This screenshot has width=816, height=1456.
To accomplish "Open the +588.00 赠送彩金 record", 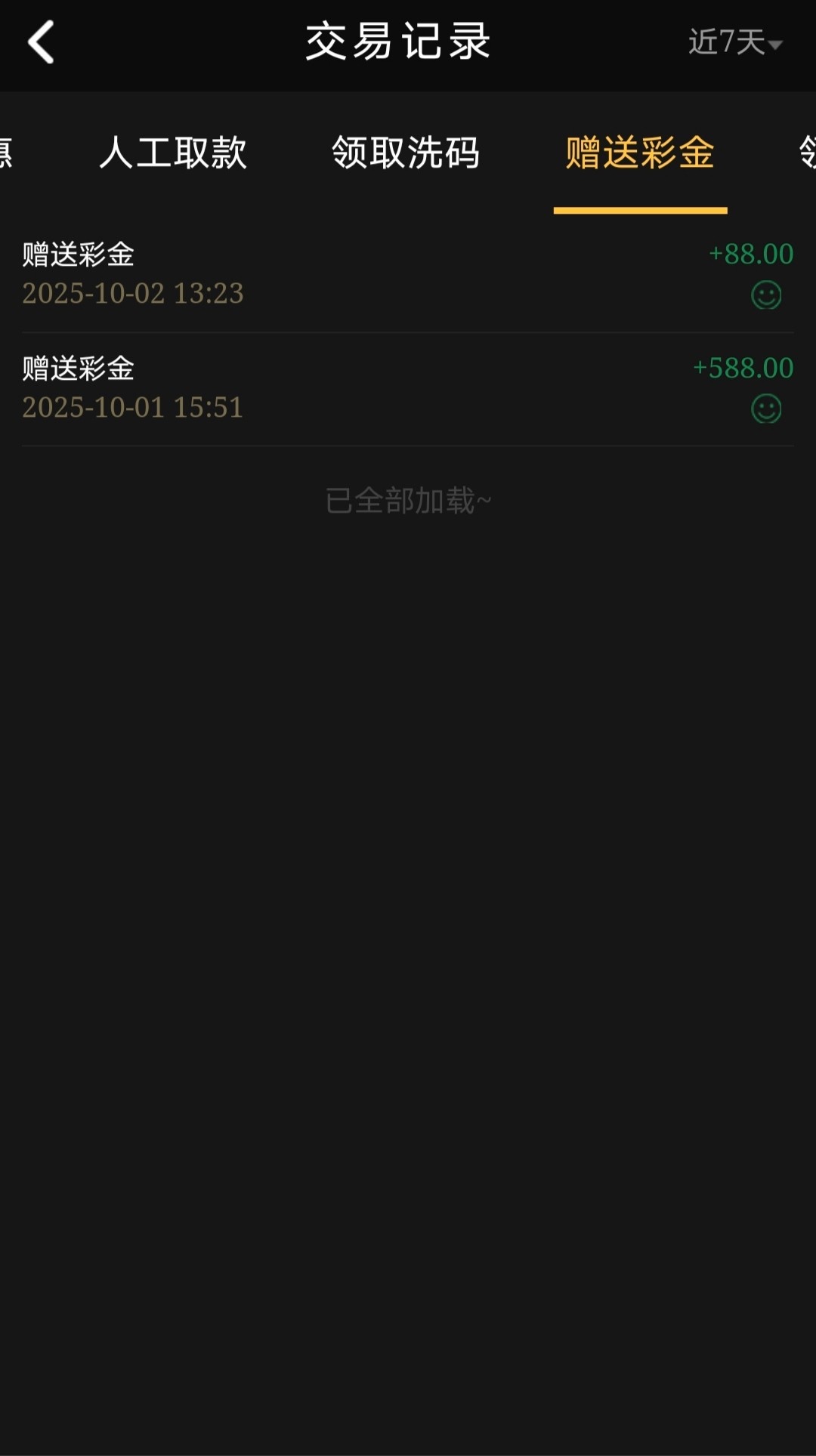I will click(x=408, y=388).
